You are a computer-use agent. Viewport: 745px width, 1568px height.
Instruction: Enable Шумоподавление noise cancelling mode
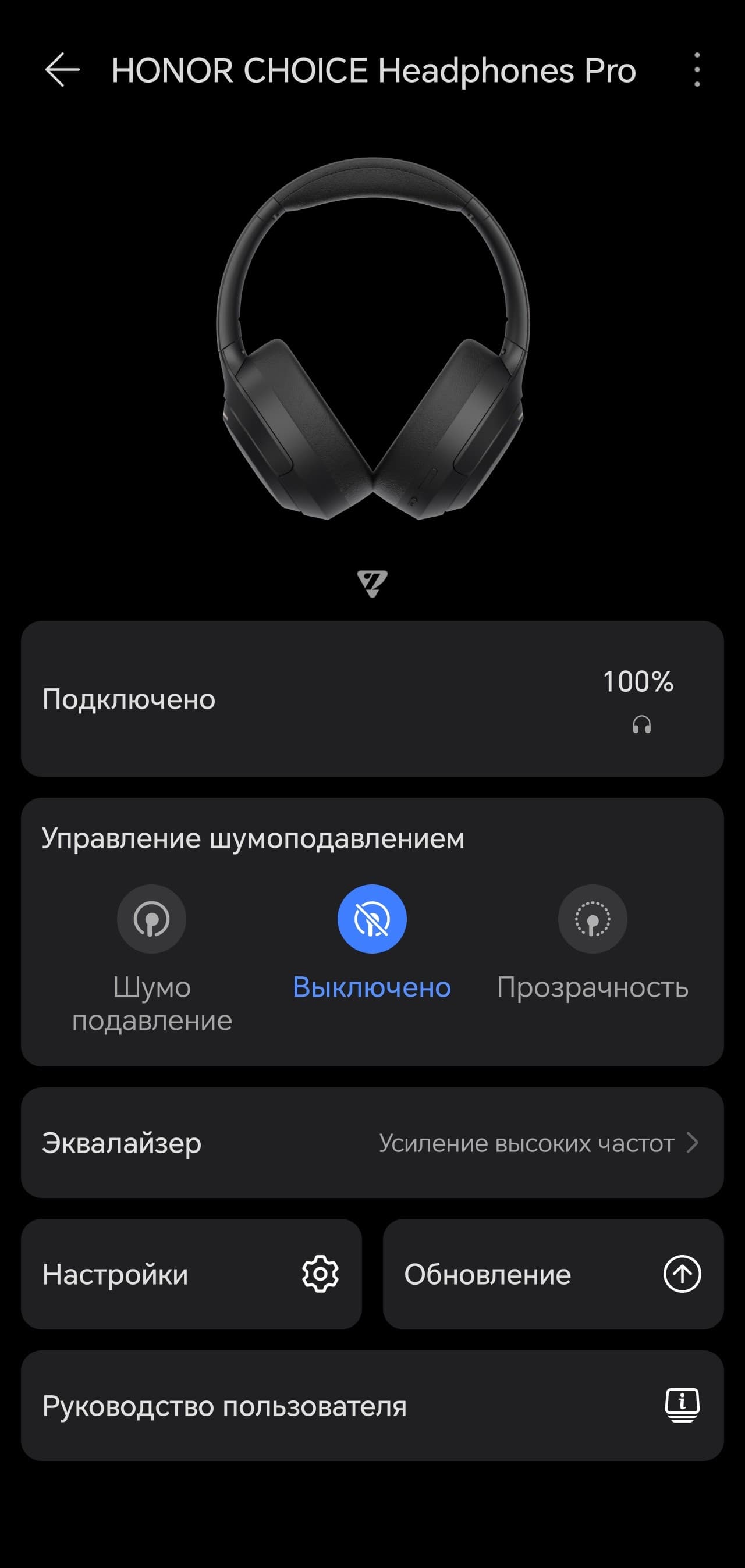pyautogui.click(x=152, y=919)
